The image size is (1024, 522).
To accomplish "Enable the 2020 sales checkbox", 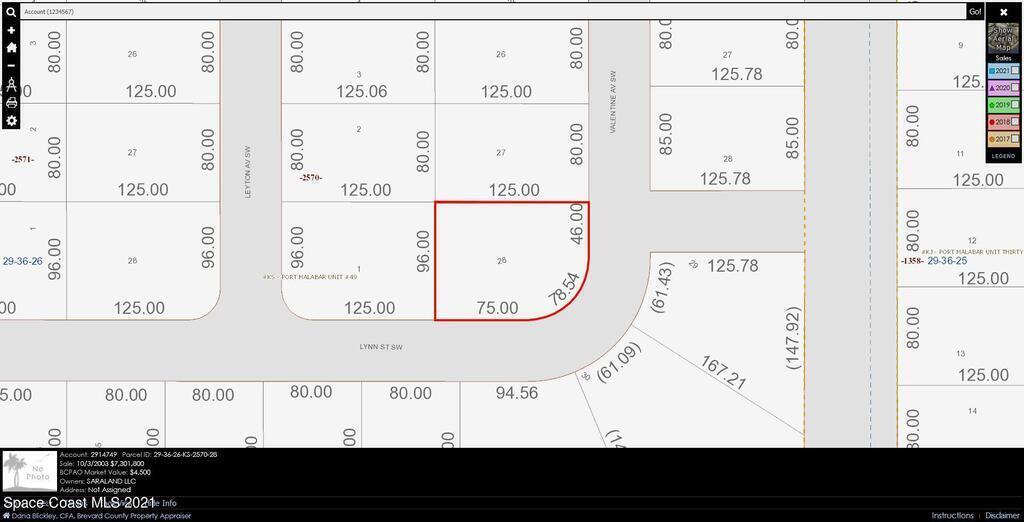I will point(1015,88).
